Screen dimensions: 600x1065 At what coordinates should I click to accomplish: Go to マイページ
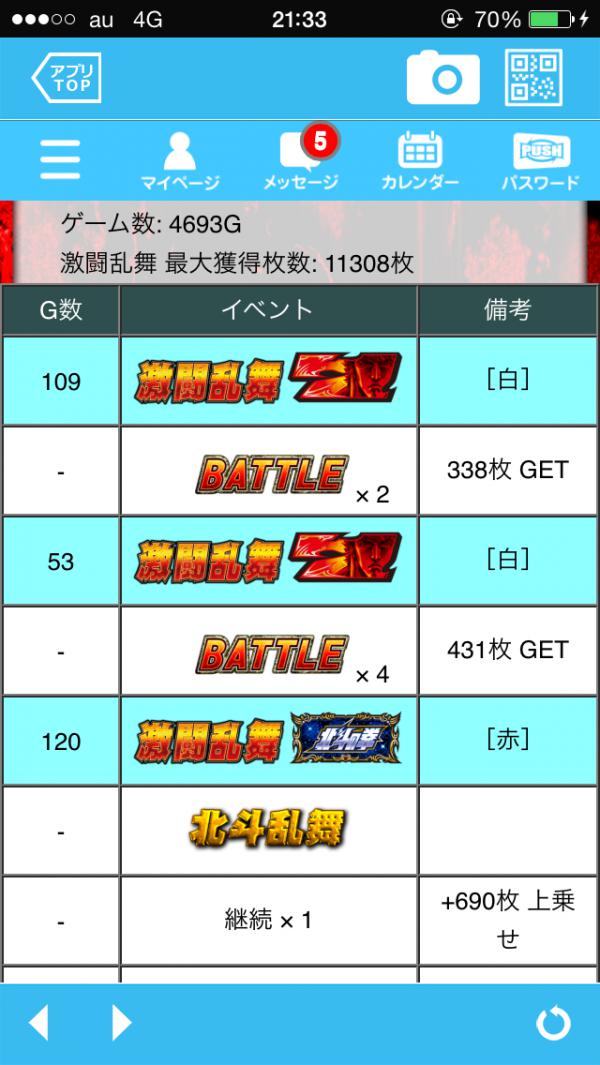[x=180, y=161]
